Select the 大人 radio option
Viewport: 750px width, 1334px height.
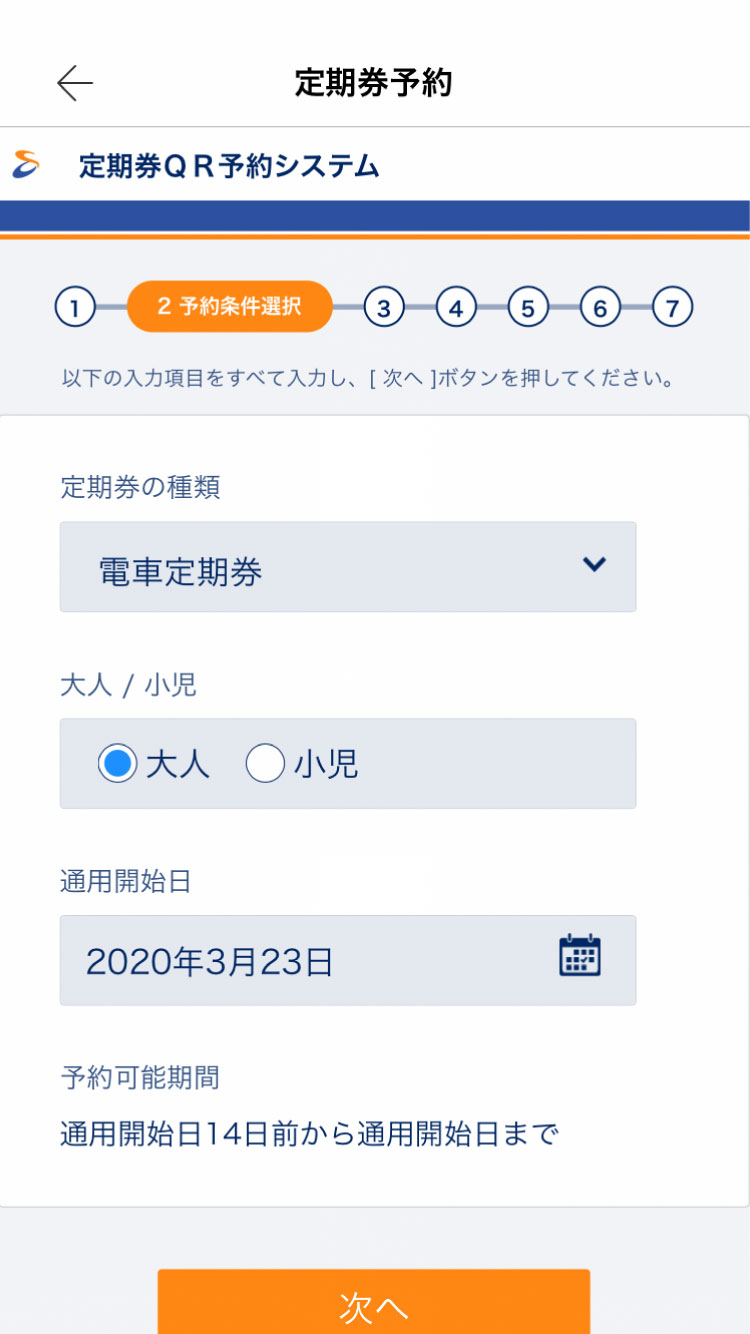click(x=117, y=764)
